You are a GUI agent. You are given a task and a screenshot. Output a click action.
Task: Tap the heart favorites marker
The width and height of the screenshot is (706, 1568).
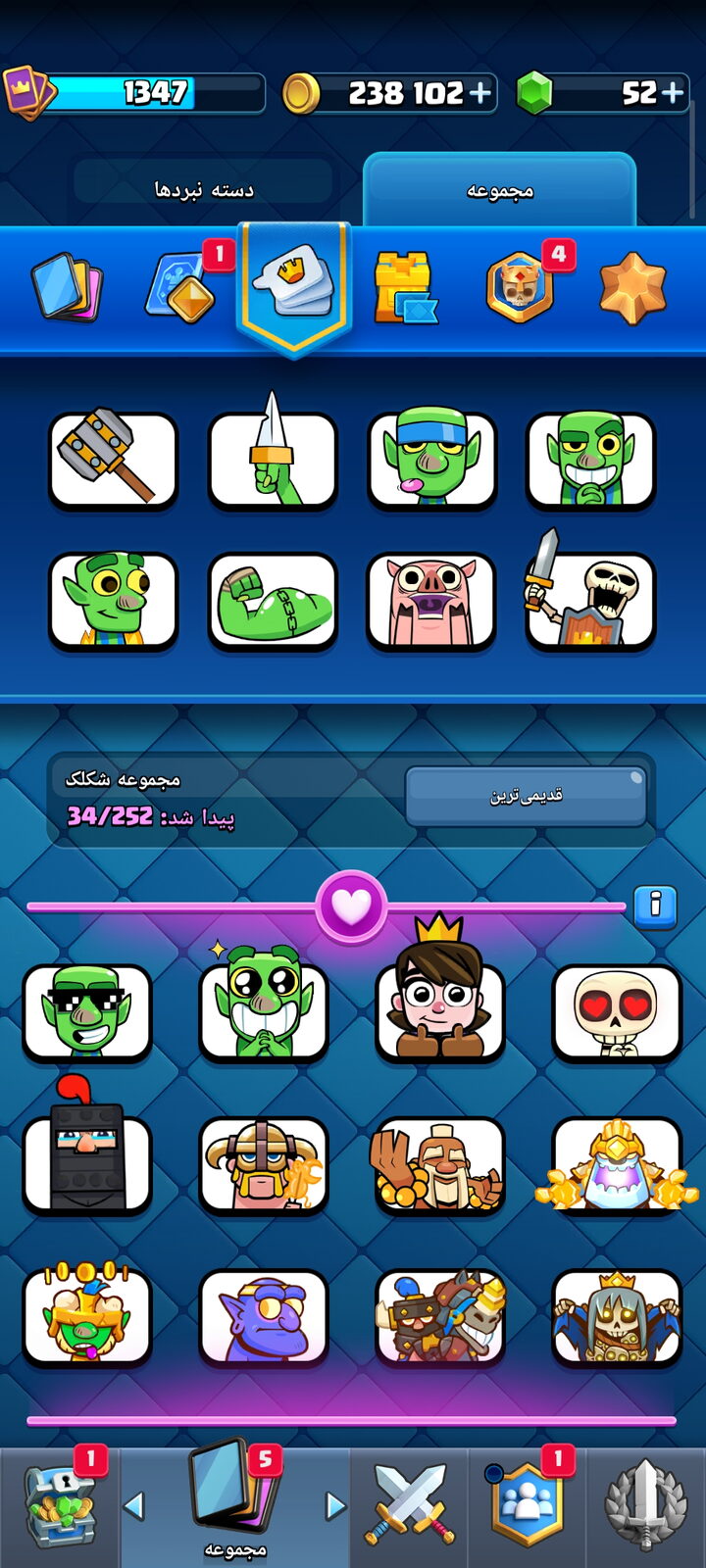351,906
